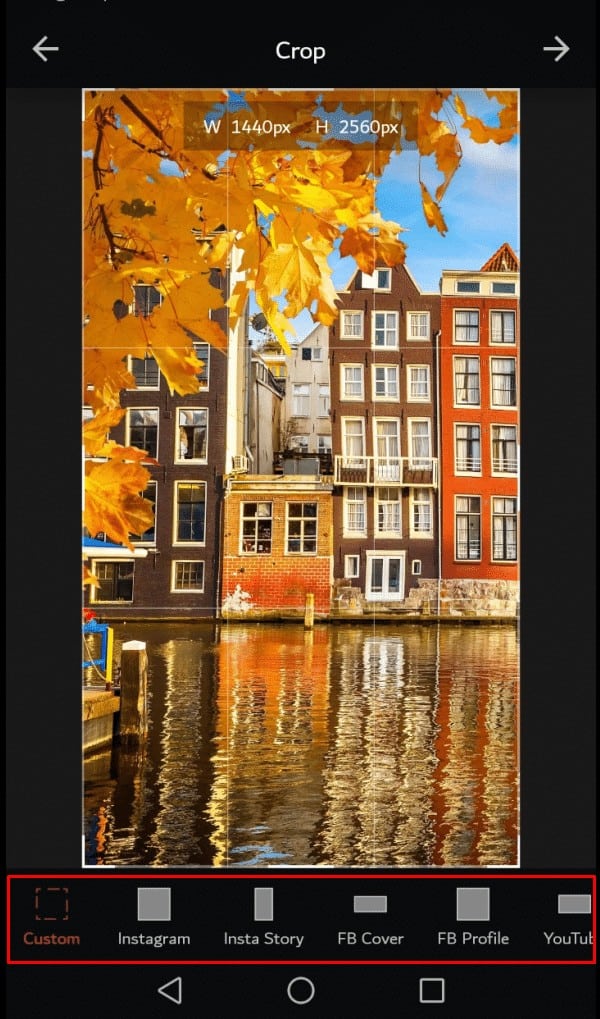Confirm crop with the forward arrow
Image resolution: width=600 pixels, height=1019 pixels.
click(556, 49)
